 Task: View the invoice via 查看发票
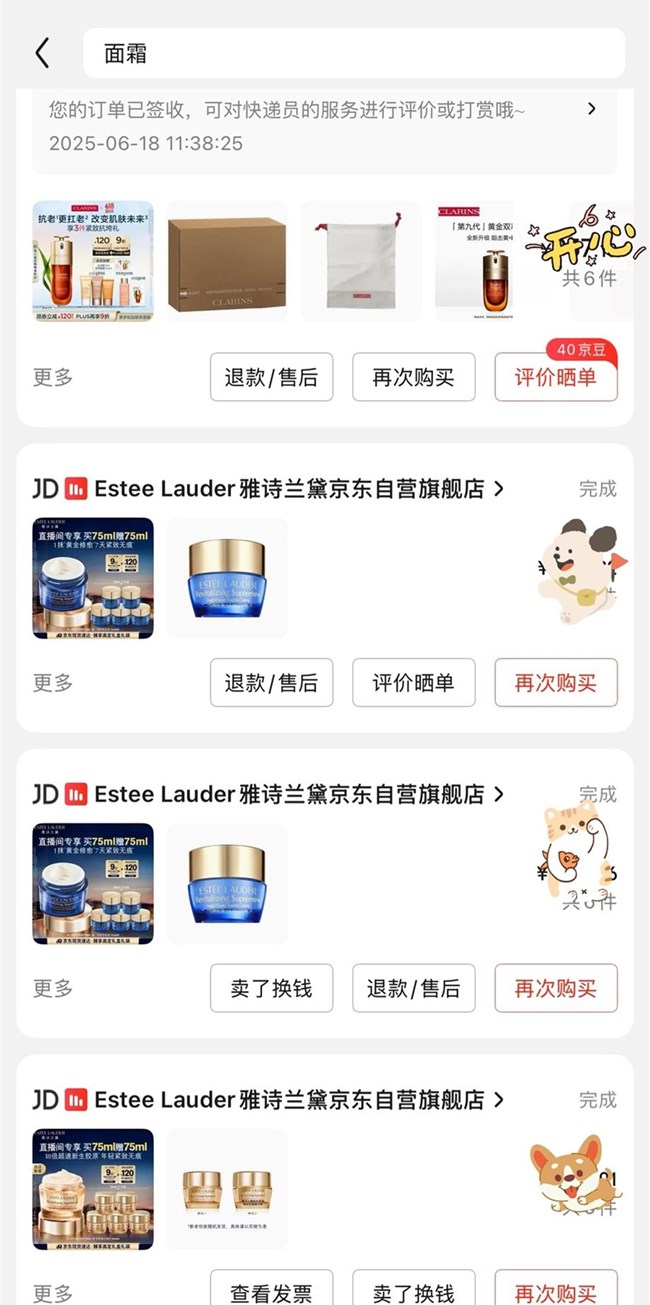(271, 1290)
